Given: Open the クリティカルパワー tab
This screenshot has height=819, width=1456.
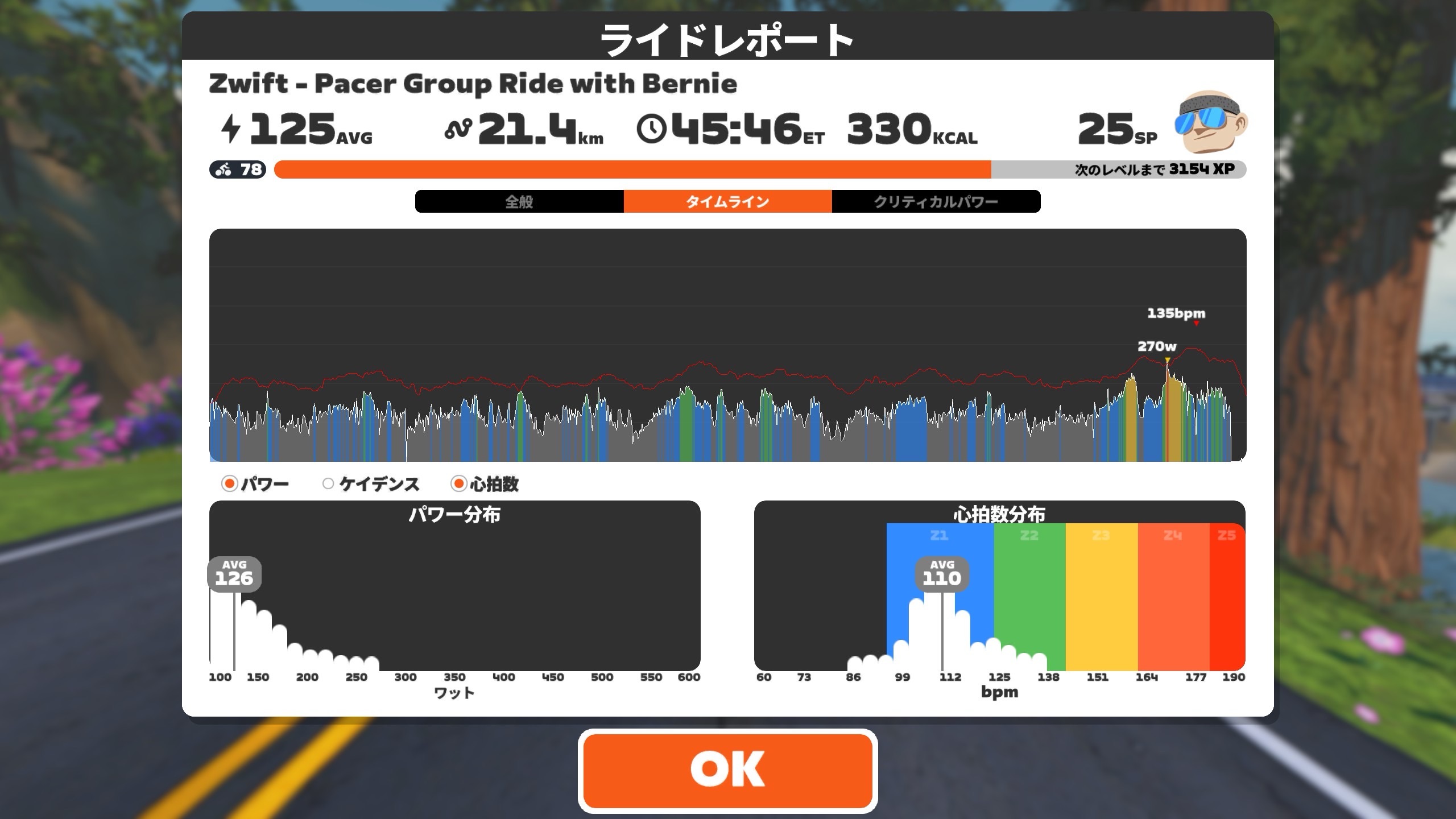Looking at the screenshot, I should (936, 201).
